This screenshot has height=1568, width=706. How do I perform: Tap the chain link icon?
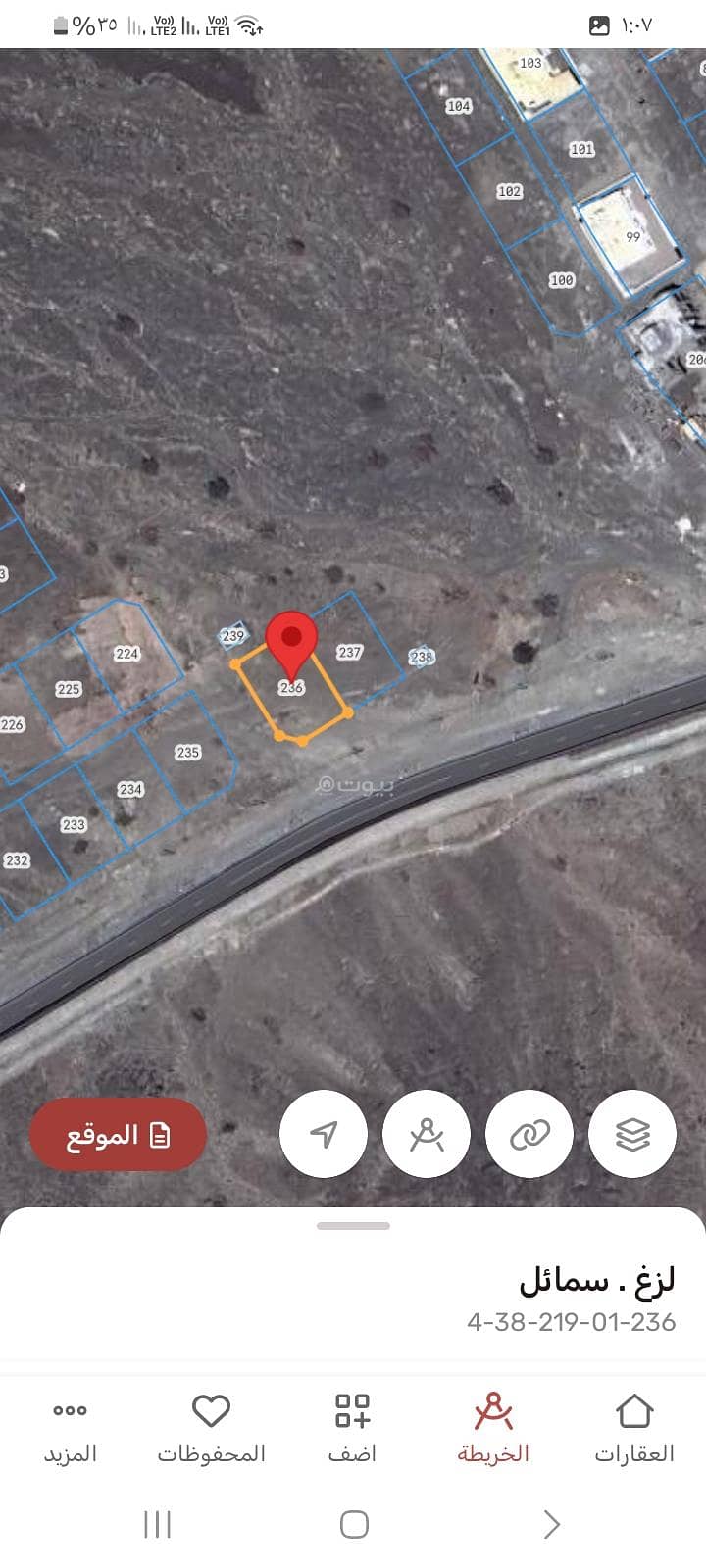(529, 1135)
